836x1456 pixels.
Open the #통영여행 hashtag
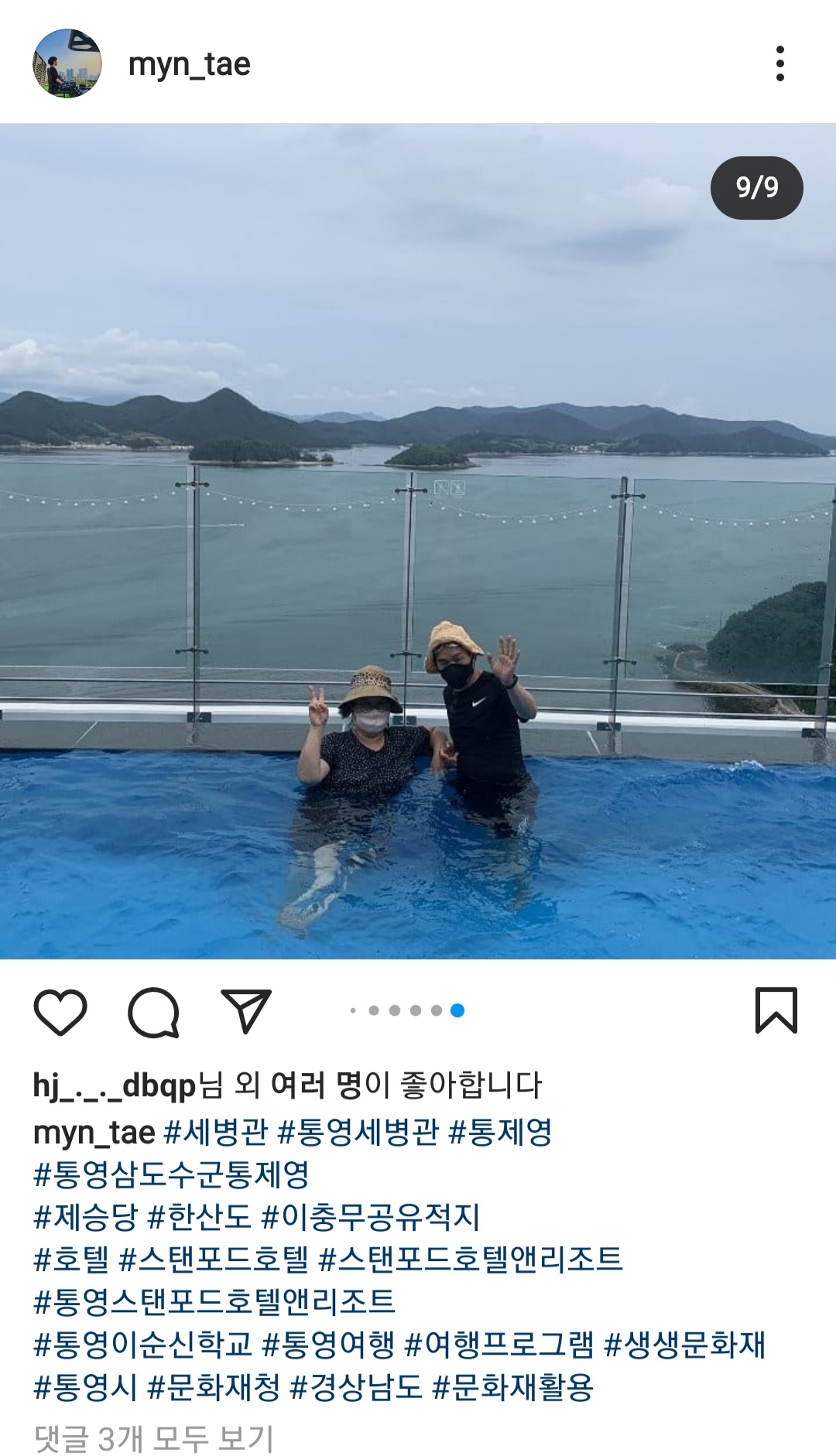point(328,1345)
